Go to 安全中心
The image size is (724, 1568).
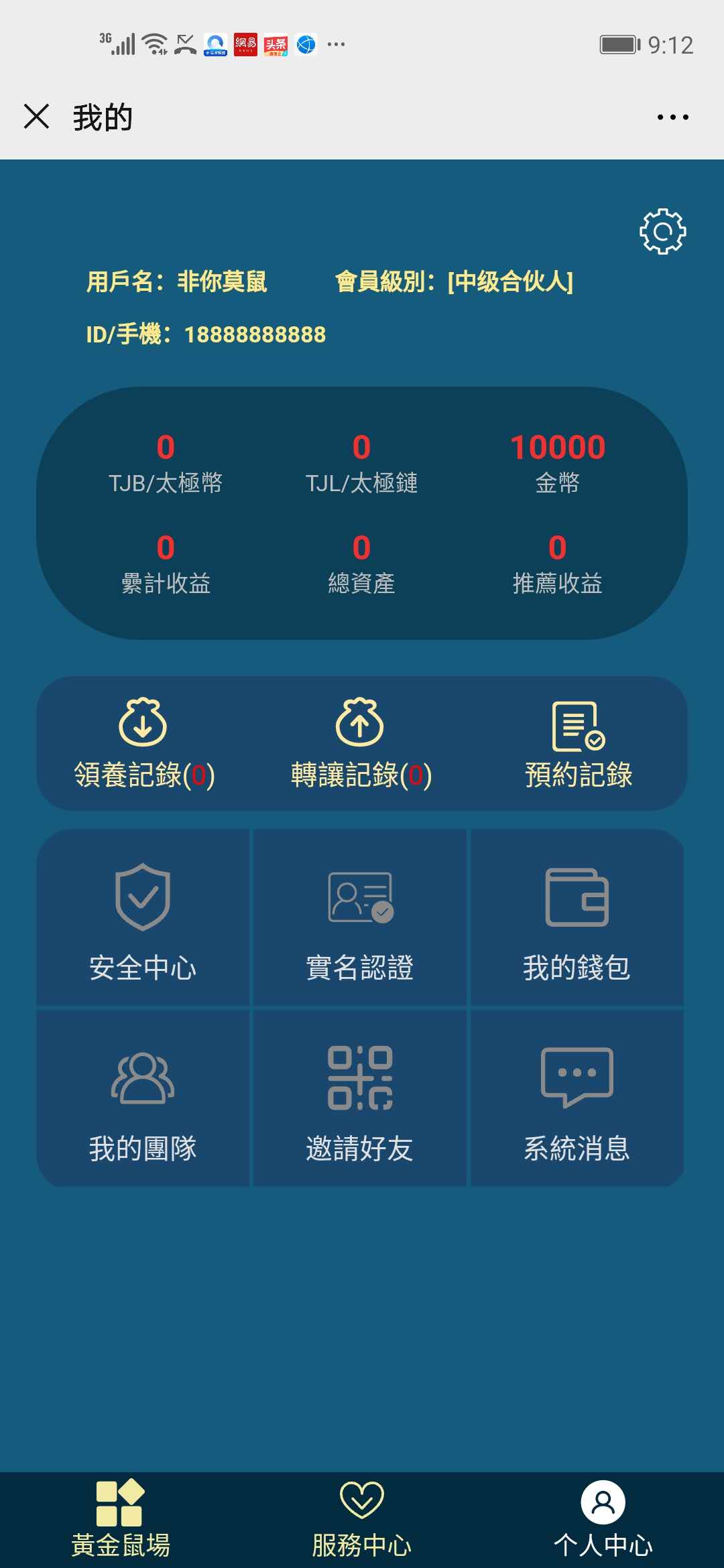coord(143,919)
